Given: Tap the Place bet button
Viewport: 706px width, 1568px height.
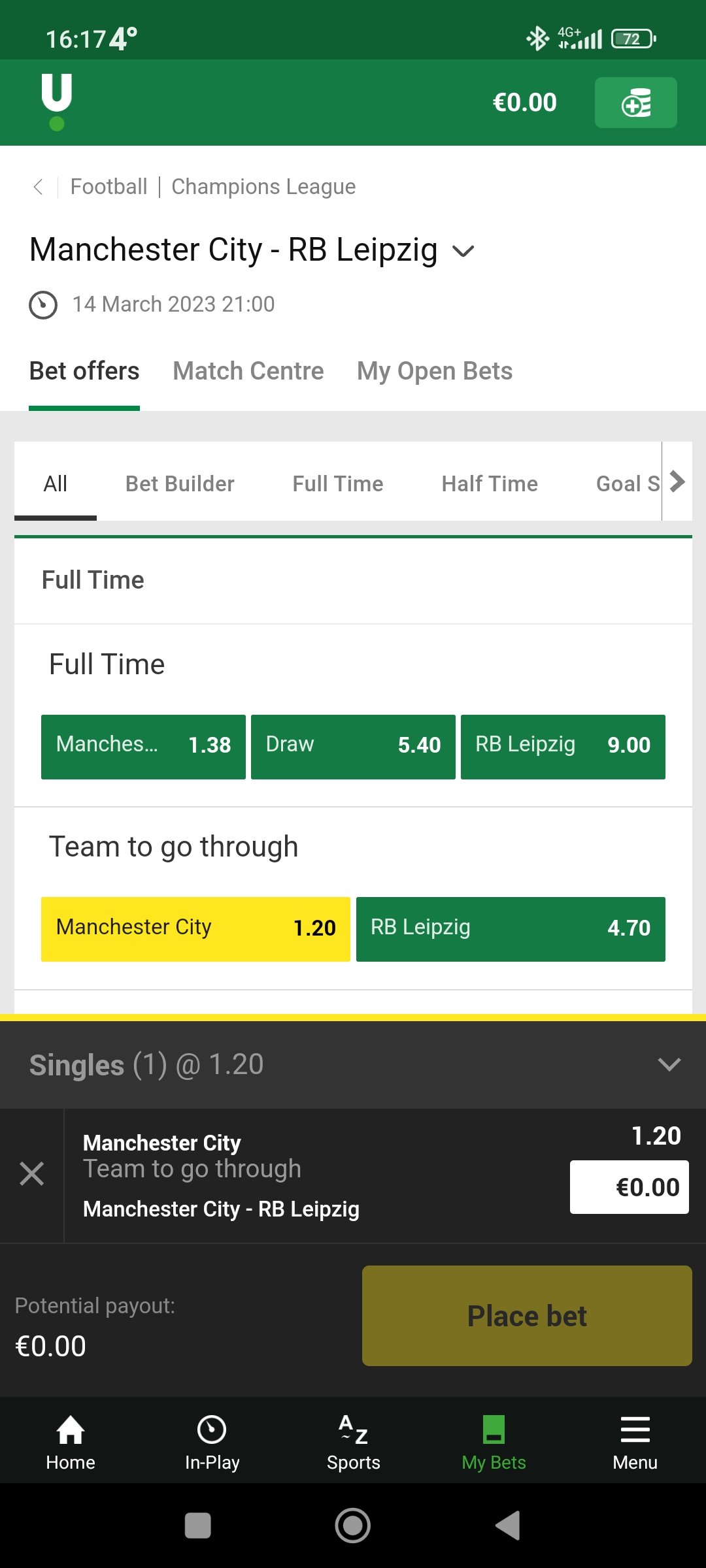Looking at the screenshot, I should pyautogui.click(x=527, y=1316).
